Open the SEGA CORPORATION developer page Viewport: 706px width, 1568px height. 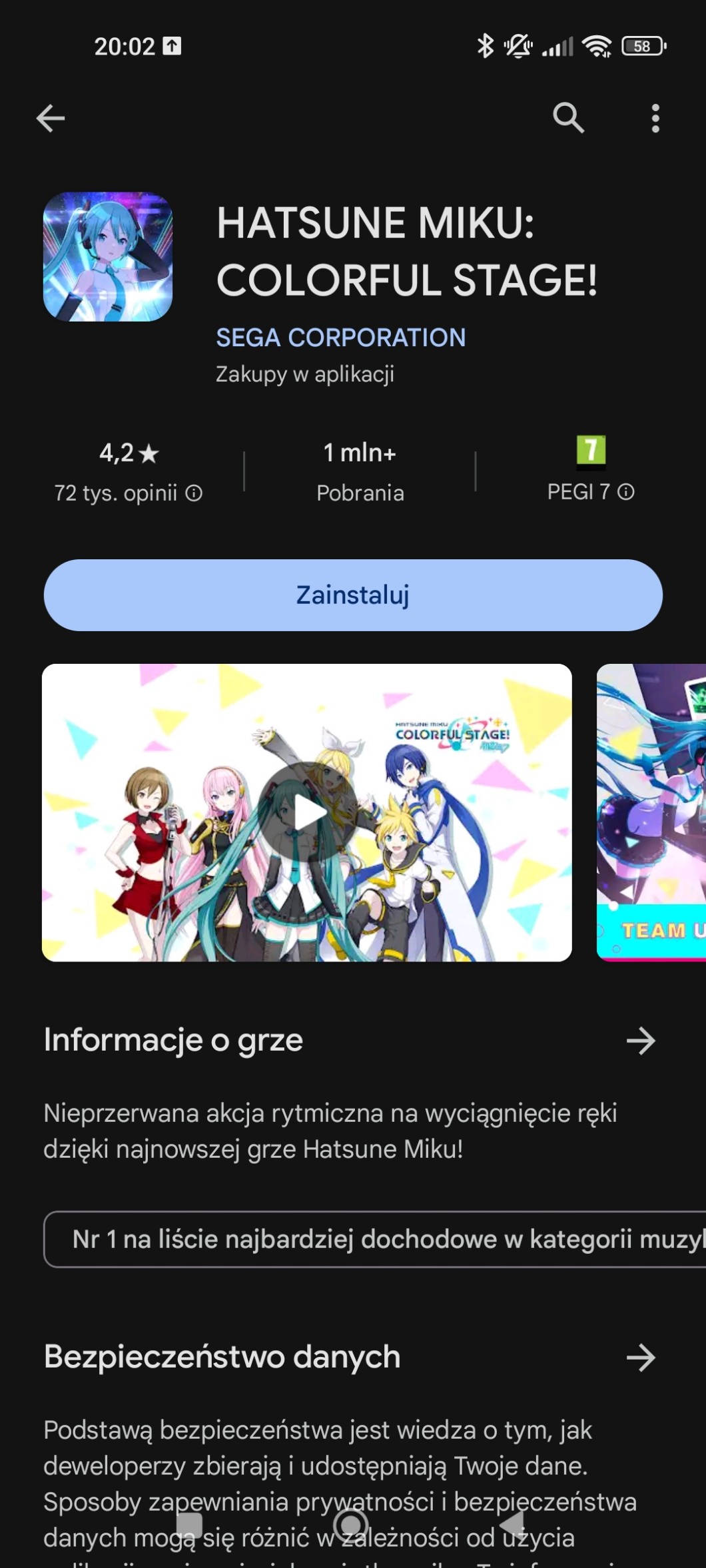[x=340, y=338]
